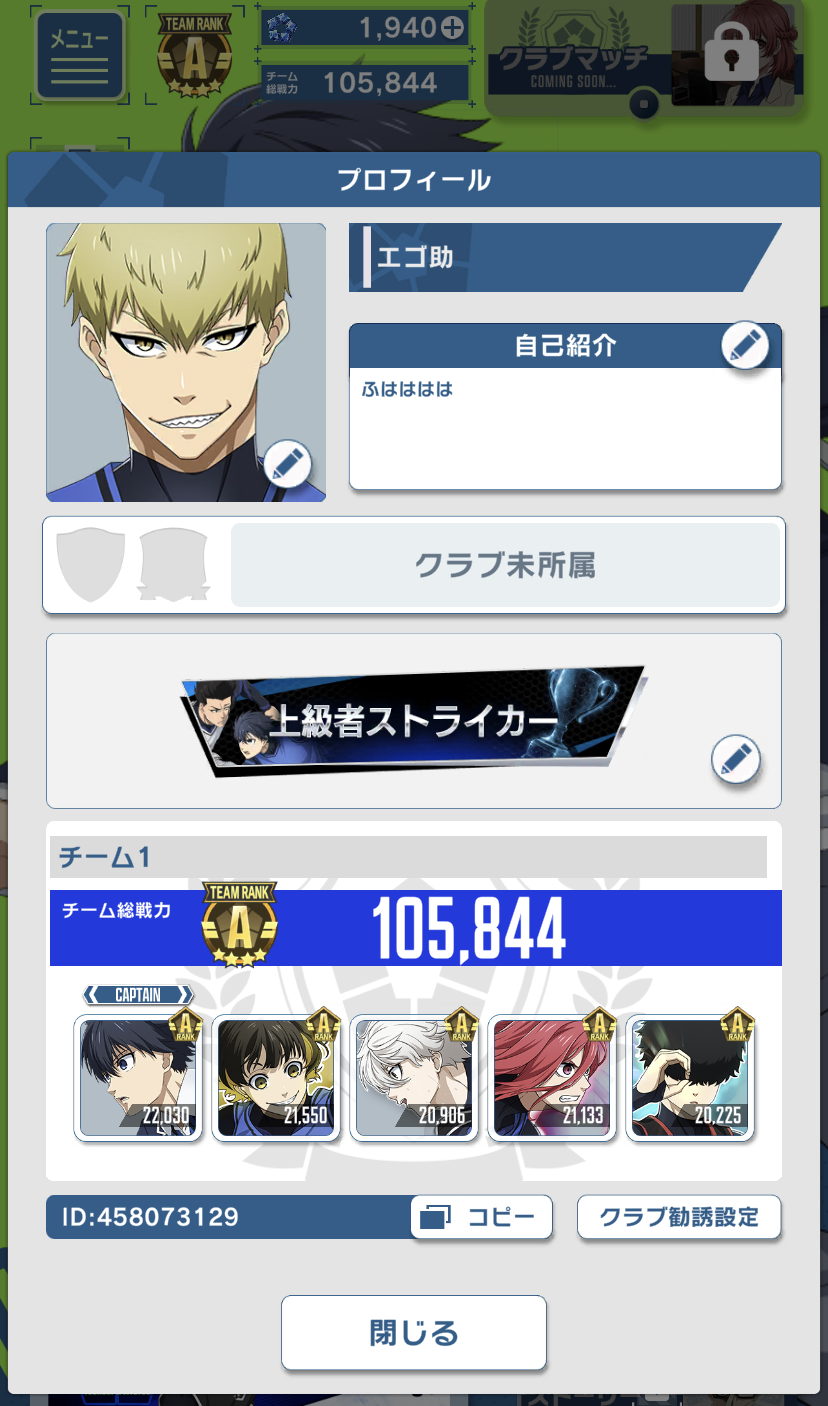Open the captain character card 22,030

click(x=138, y=1078)
